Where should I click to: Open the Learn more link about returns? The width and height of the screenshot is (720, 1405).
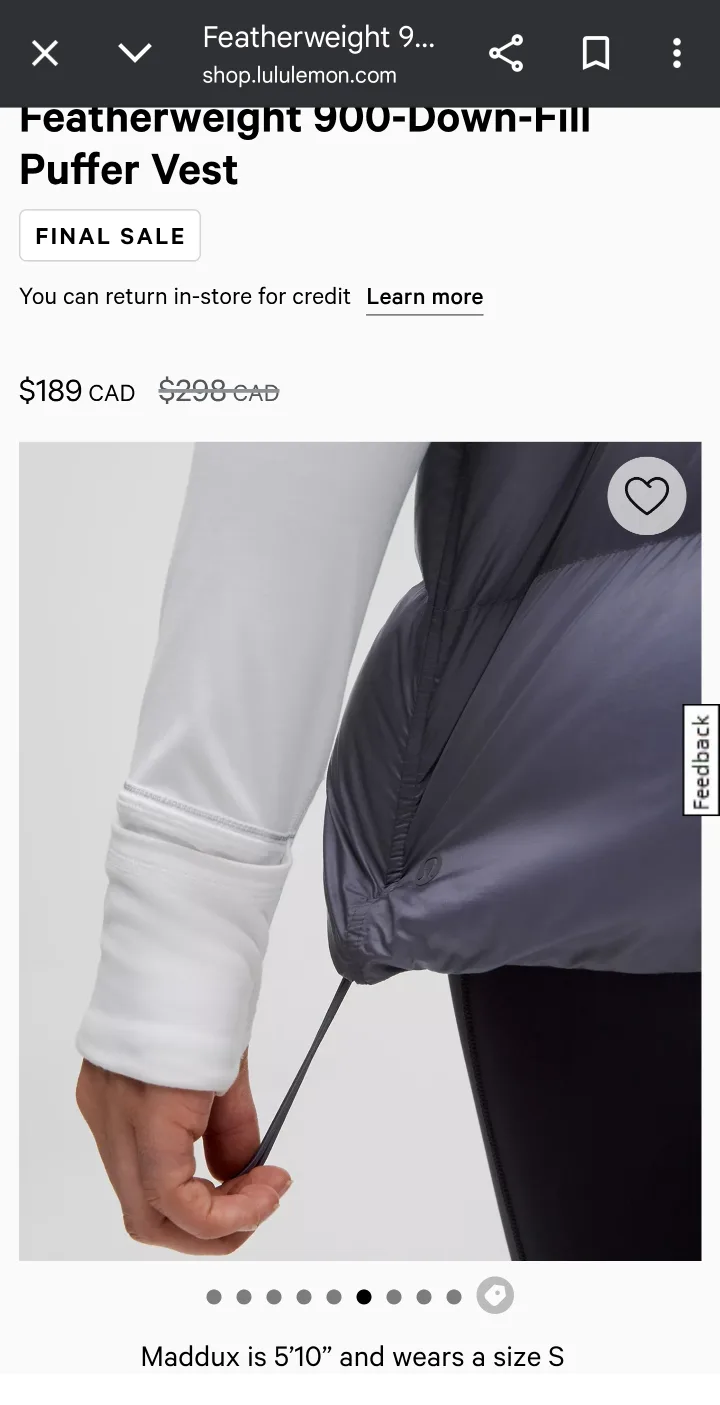click(x=424, y=296)
